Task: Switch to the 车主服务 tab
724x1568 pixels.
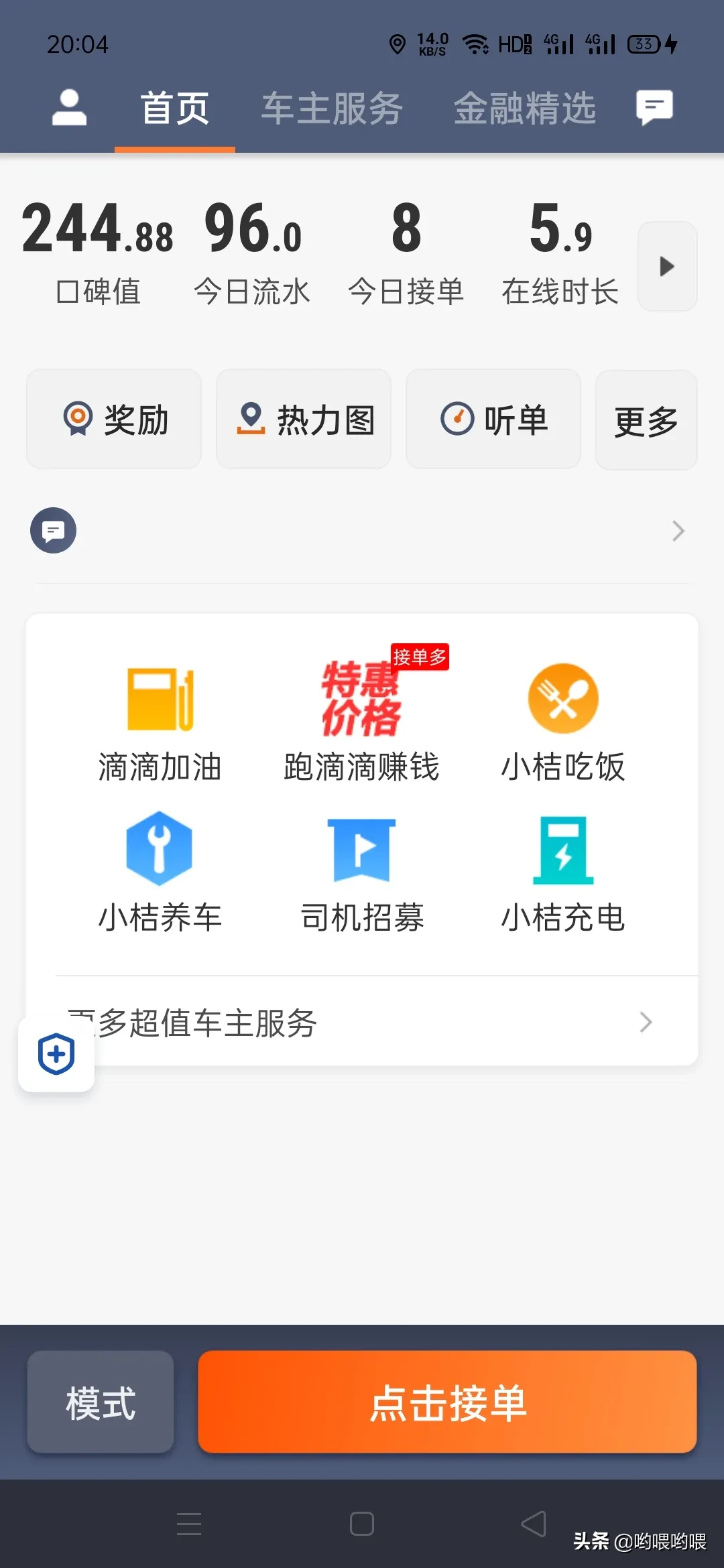Action: (x=332, y=108)
